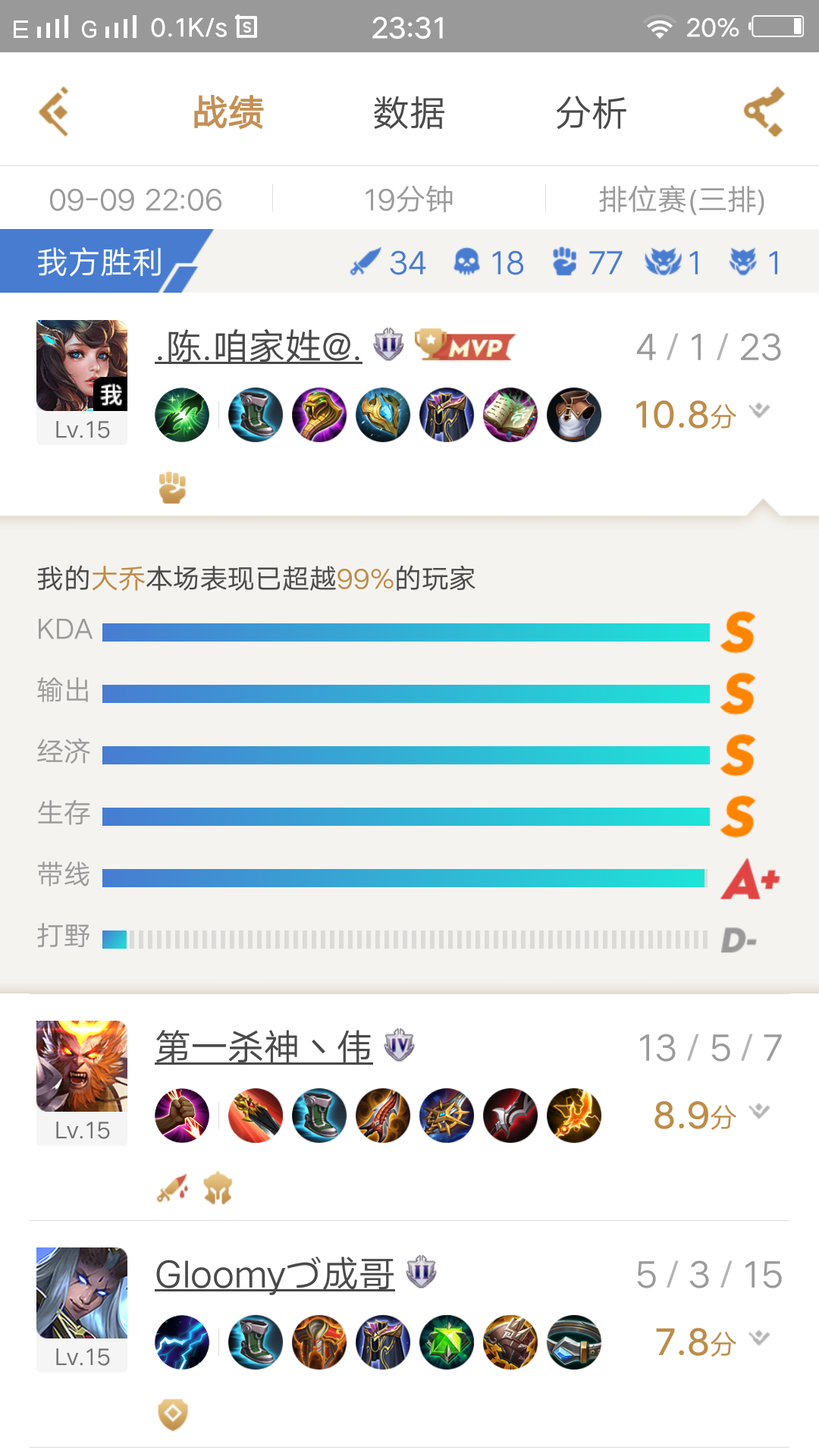This screenshot has height=1456, width=819.
Task: Go back using the top-left arrow
Action: point(54,111)
